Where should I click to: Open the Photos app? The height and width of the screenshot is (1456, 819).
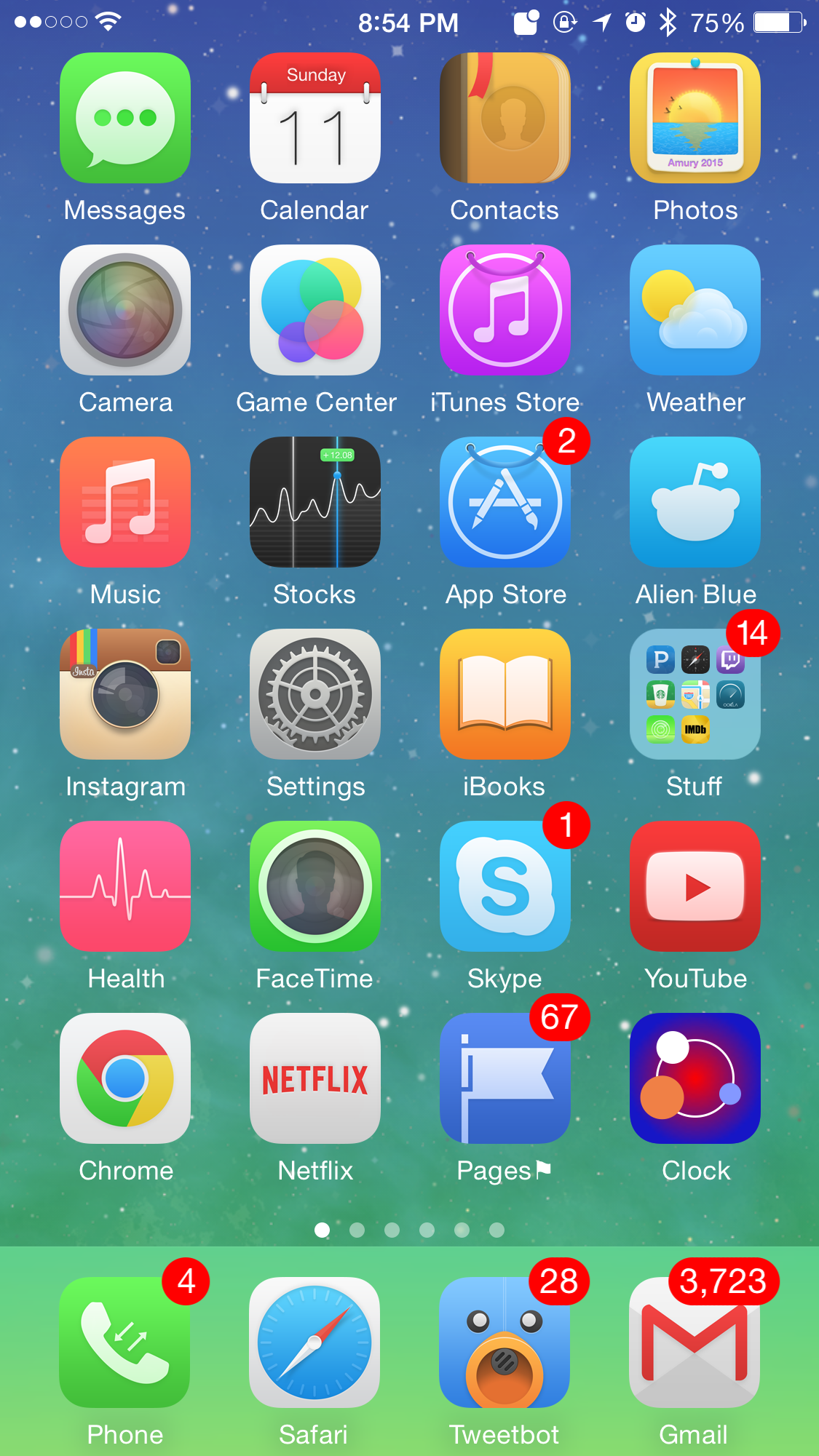[695, 118]
